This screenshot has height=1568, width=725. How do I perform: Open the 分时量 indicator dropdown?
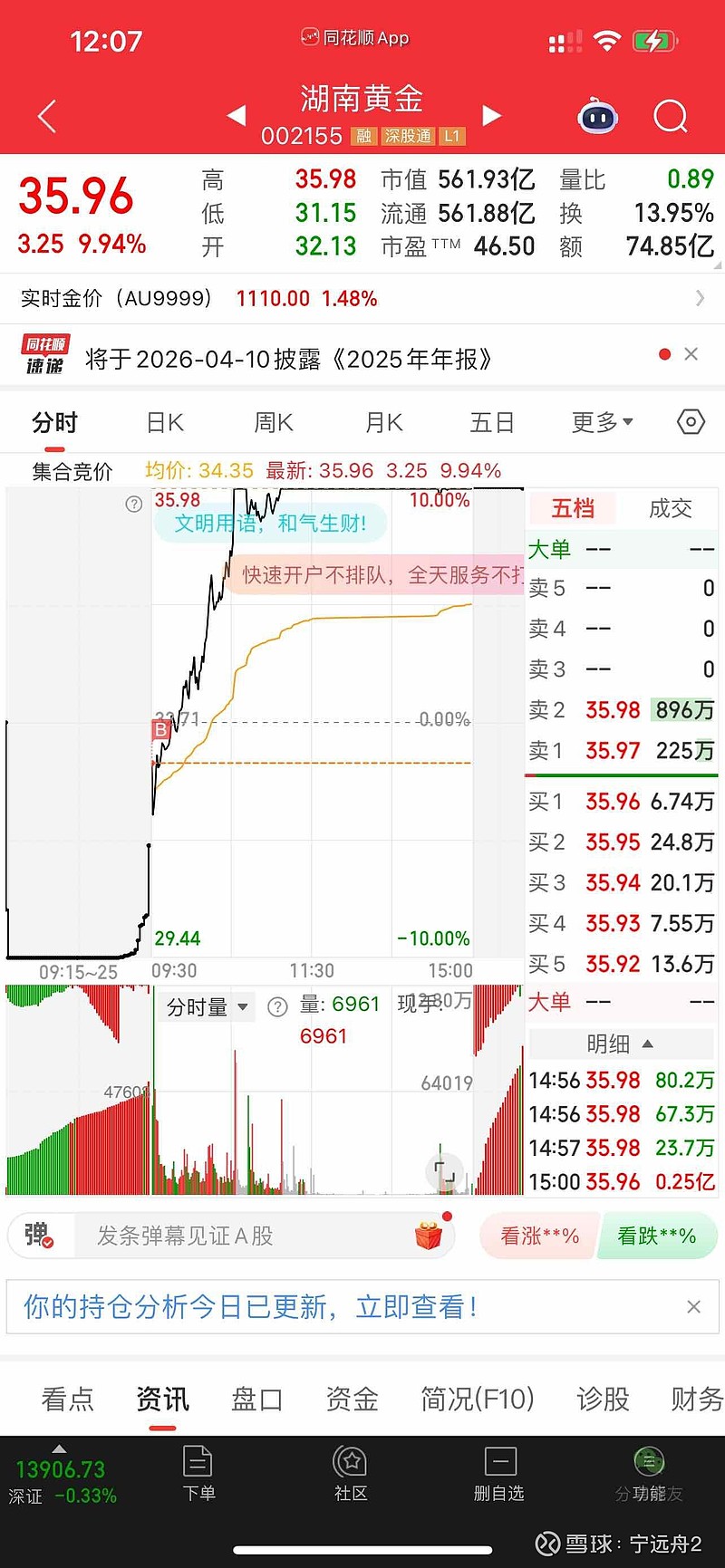pyautogui.click(x=204, y=1006)
